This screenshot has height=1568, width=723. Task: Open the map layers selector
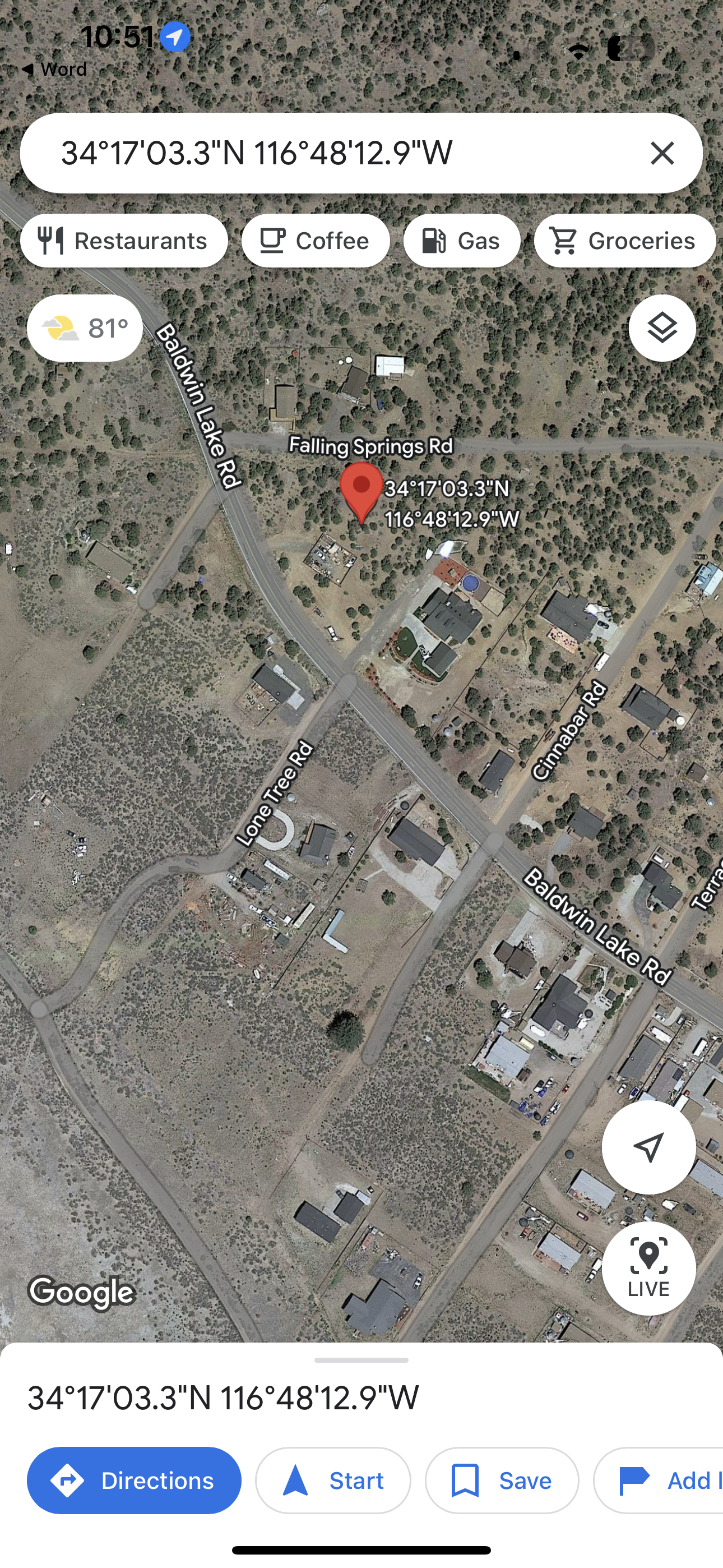click(661, 329)
